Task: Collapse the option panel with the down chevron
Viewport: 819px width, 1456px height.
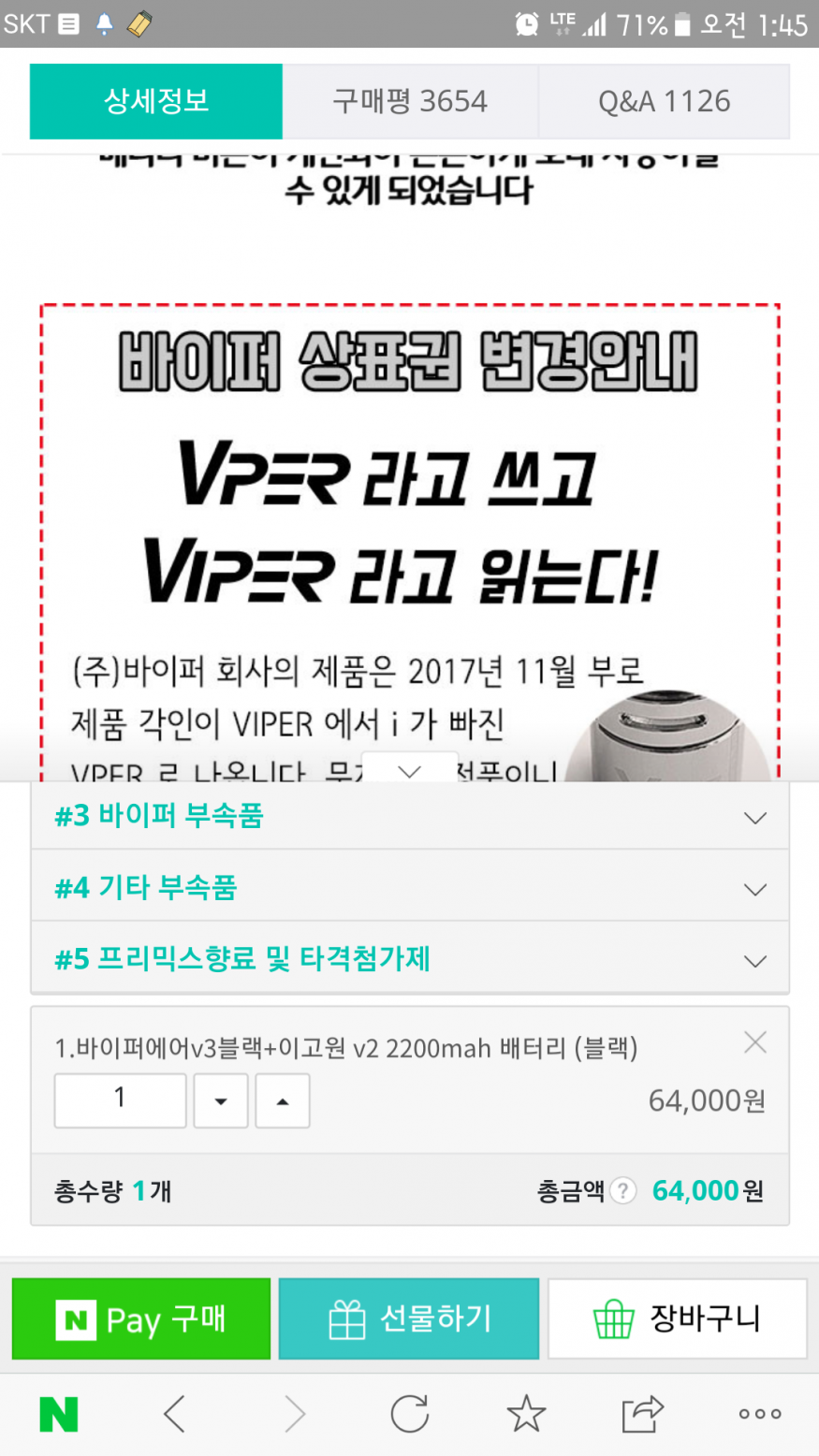Action: [410, 769]
